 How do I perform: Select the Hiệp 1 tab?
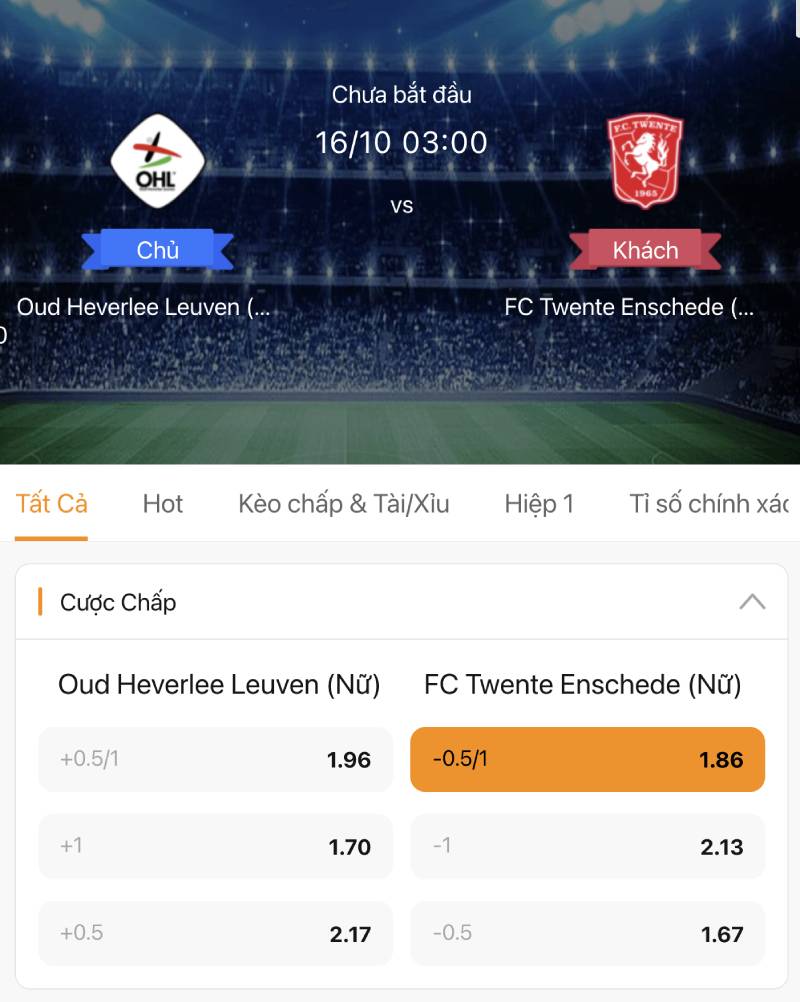tap(539, 503)
